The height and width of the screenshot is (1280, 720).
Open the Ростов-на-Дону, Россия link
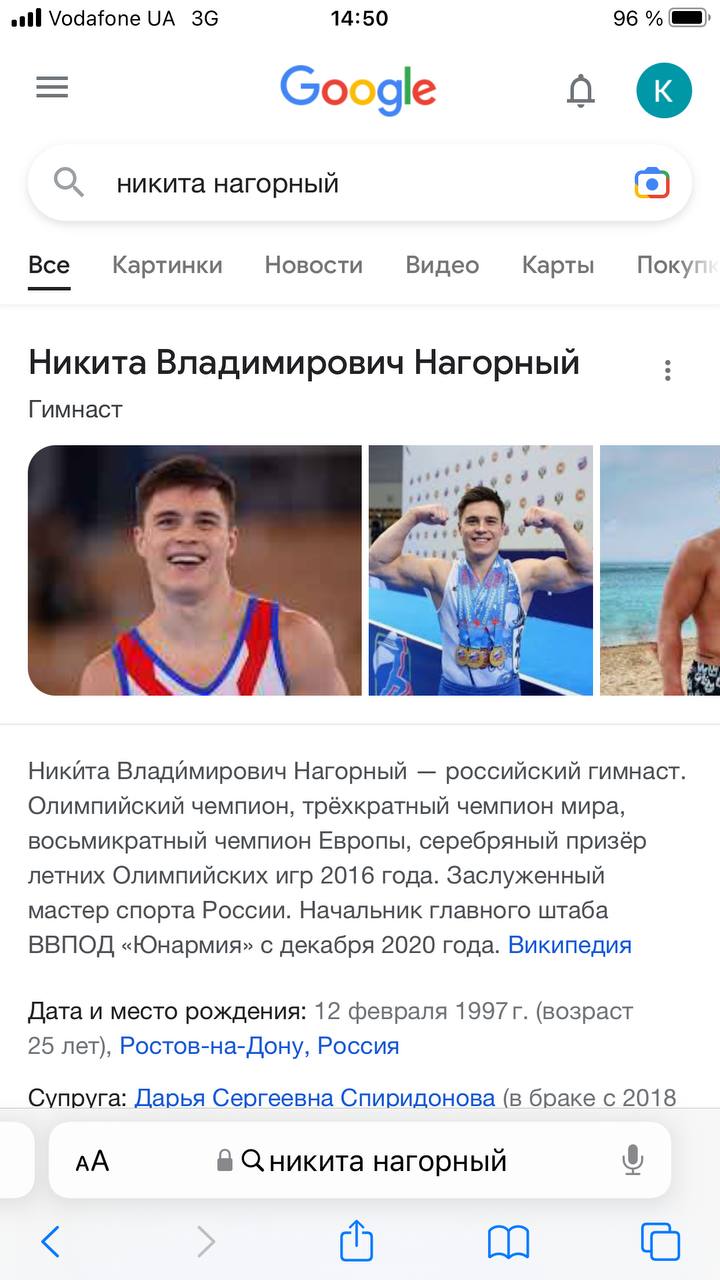[259, 1046]
